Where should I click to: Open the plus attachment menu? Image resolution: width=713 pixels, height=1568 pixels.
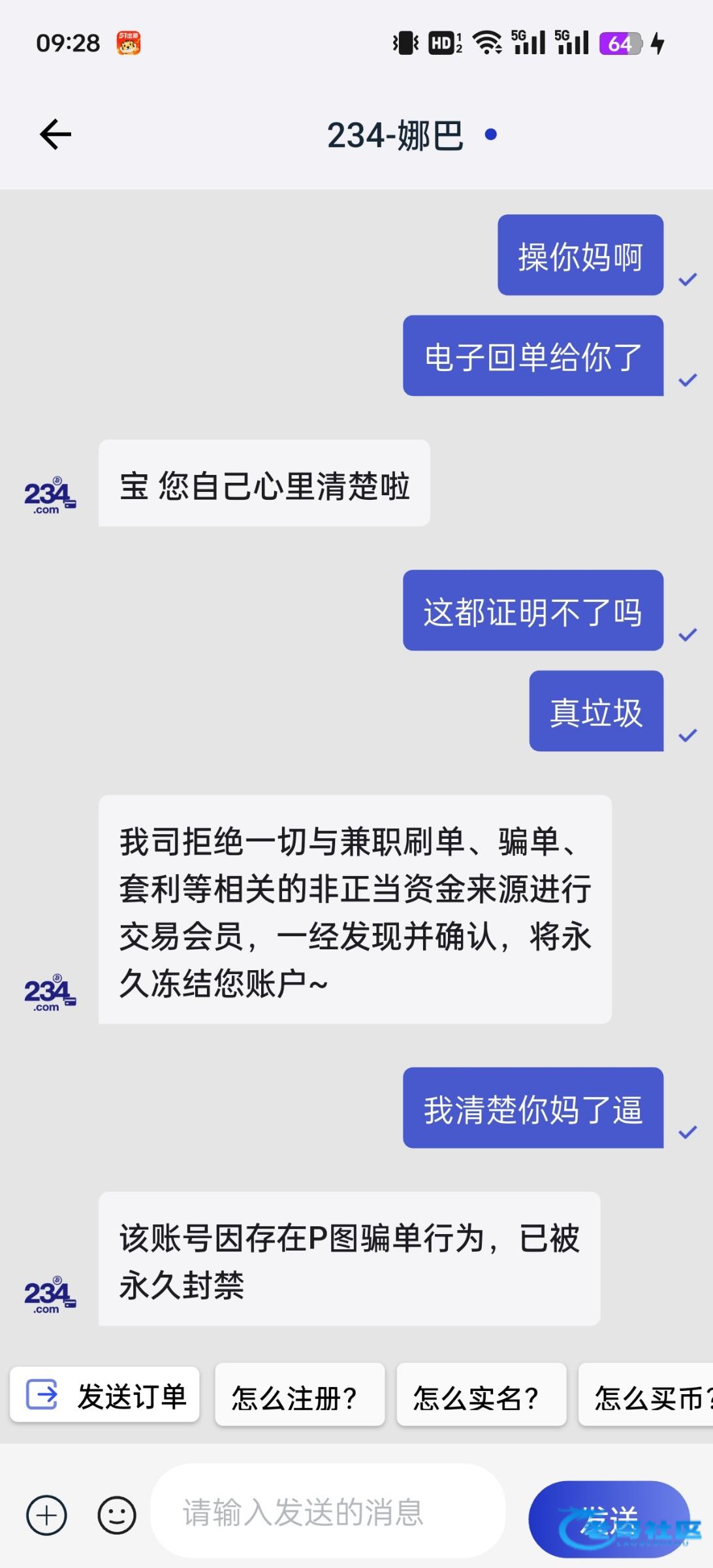46,1514
